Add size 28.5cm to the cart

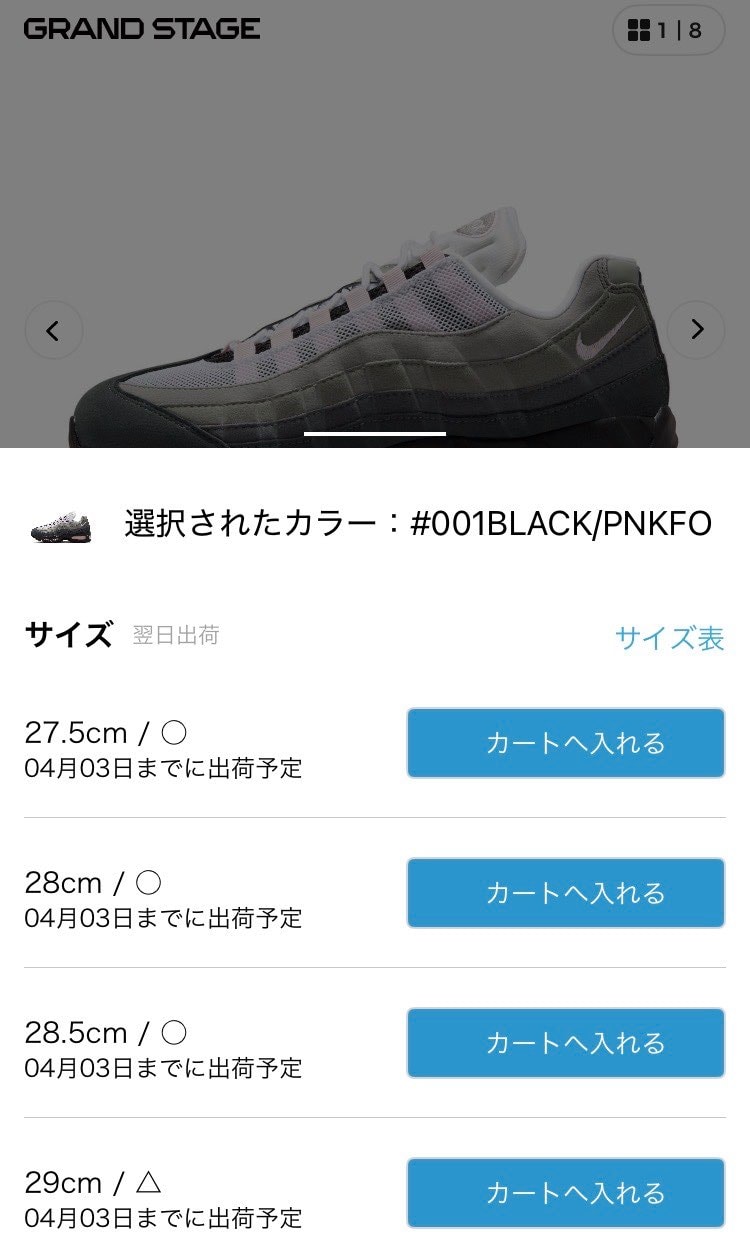[564, 1042]
